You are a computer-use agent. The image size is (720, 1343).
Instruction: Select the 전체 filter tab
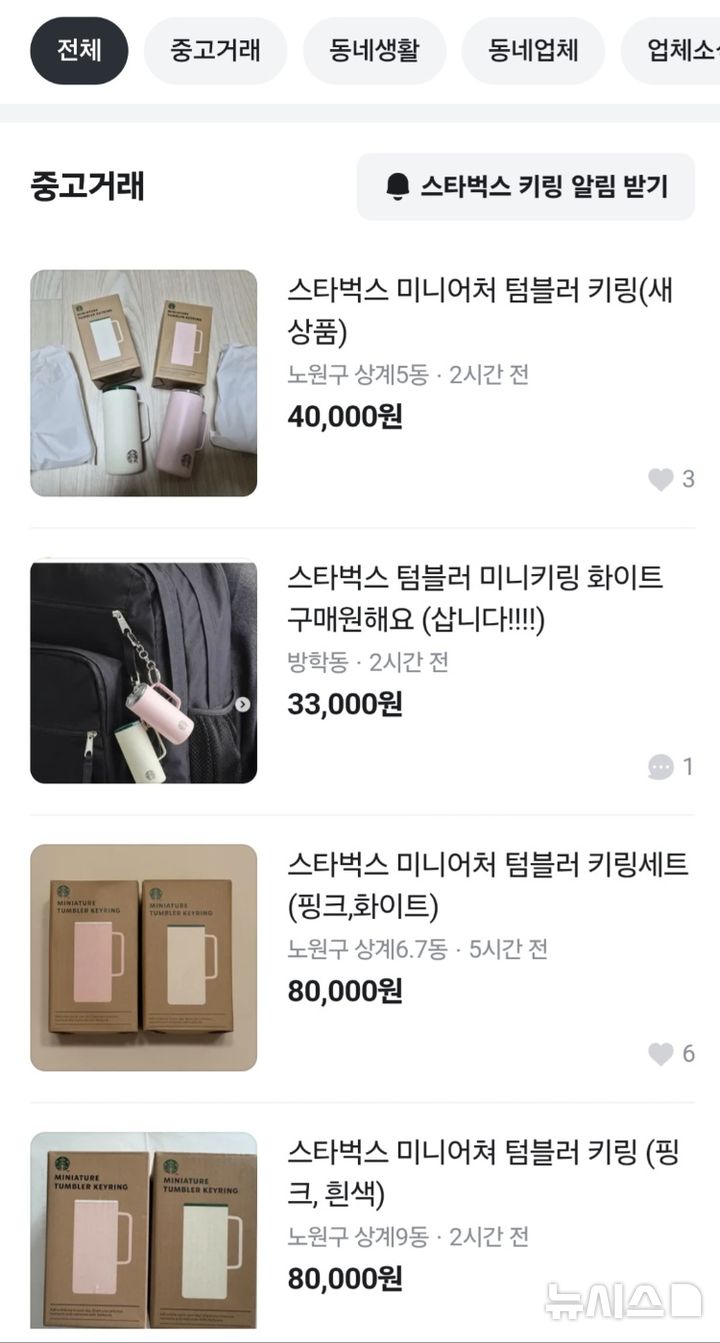(78, 50)
